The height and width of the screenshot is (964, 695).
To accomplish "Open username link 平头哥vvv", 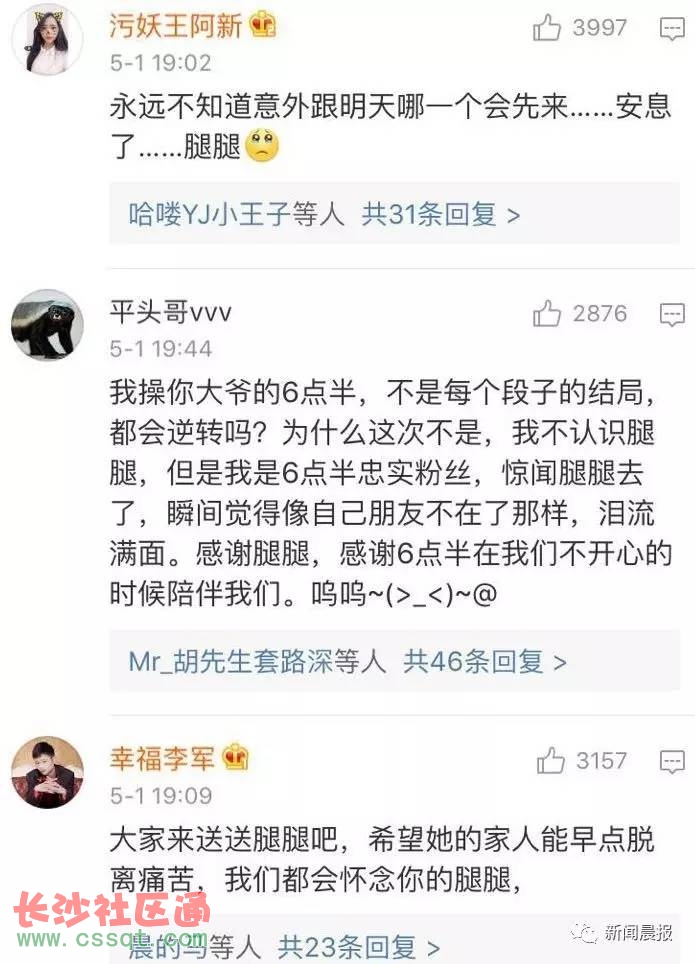I will [170, 313].
